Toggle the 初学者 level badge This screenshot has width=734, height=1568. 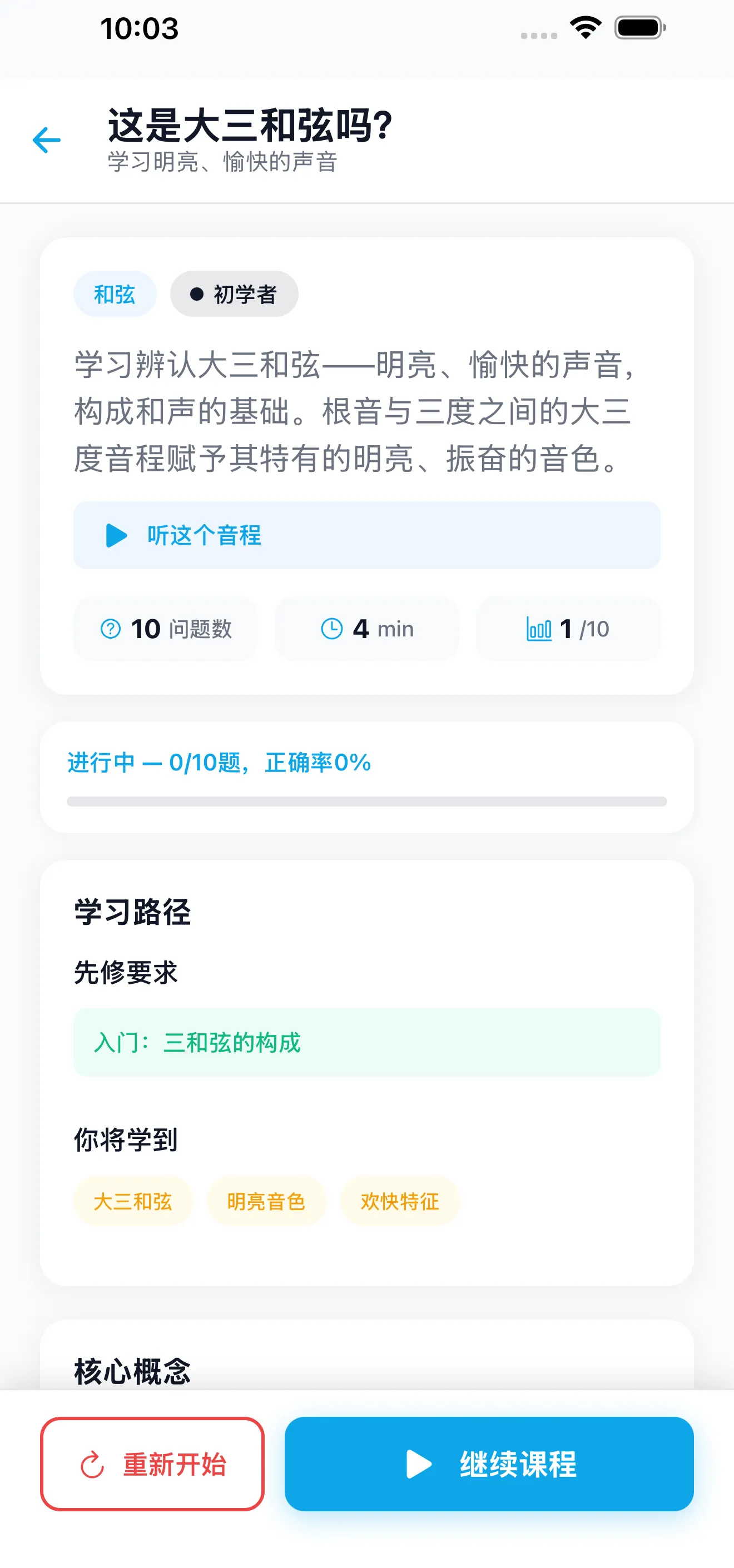(234, 293)
